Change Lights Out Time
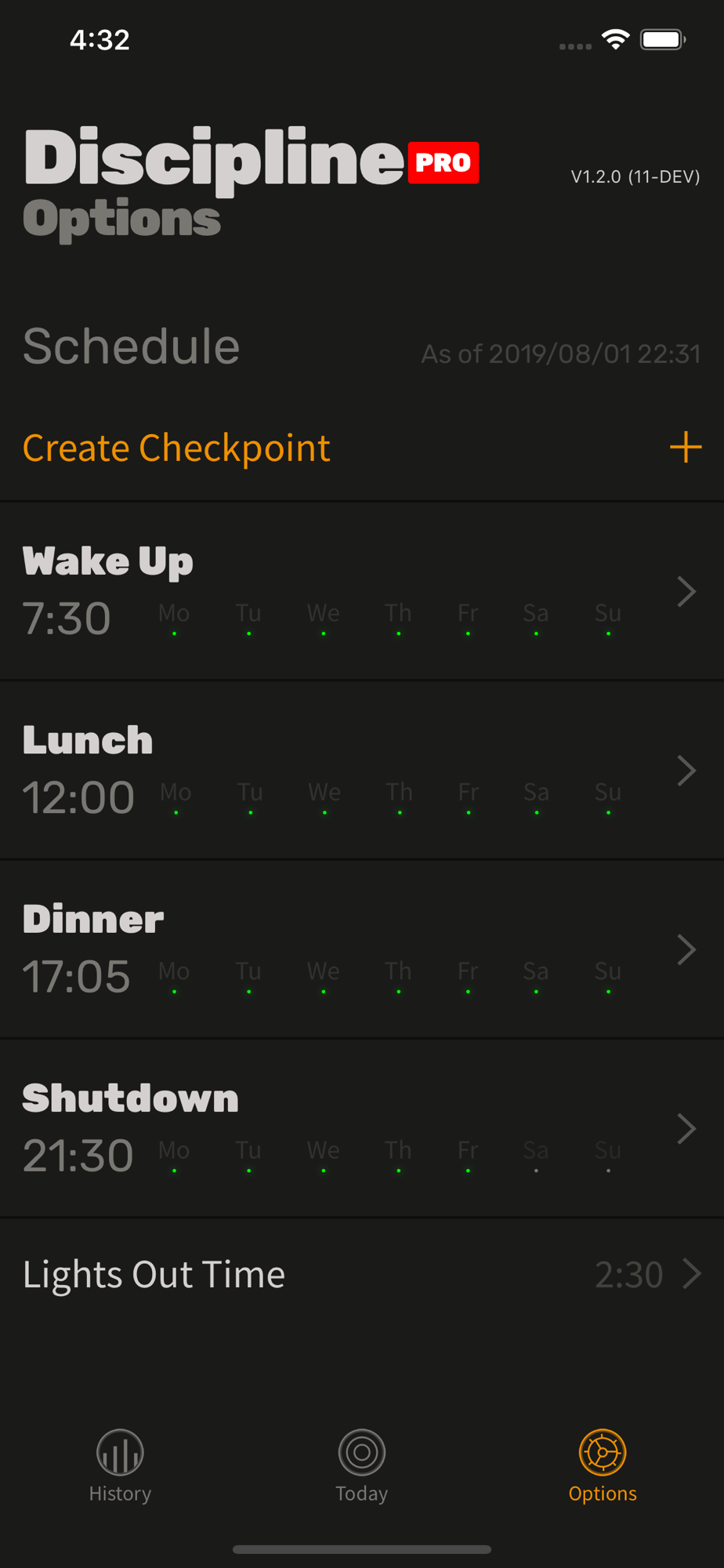Image resolution: width=724 pixels, height=1568 pixels. [x=362, y=1274]
